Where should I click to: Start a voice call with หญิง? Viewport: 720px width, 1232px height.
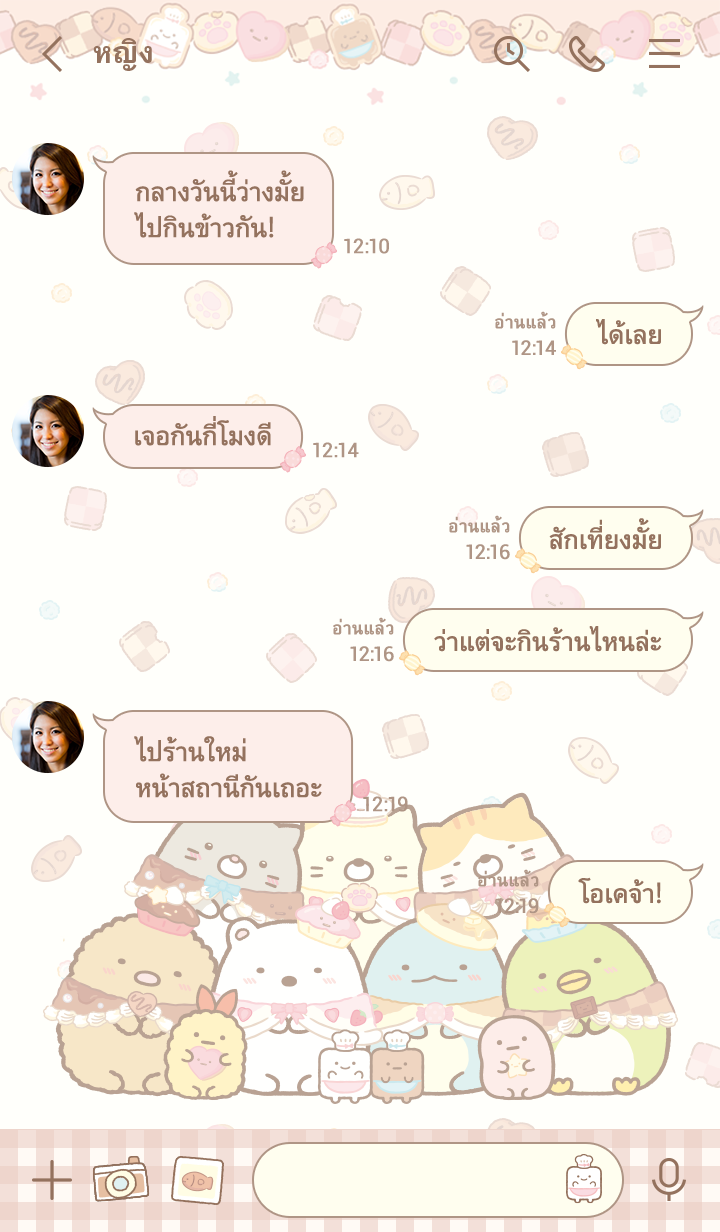click(x=587, y=54)
